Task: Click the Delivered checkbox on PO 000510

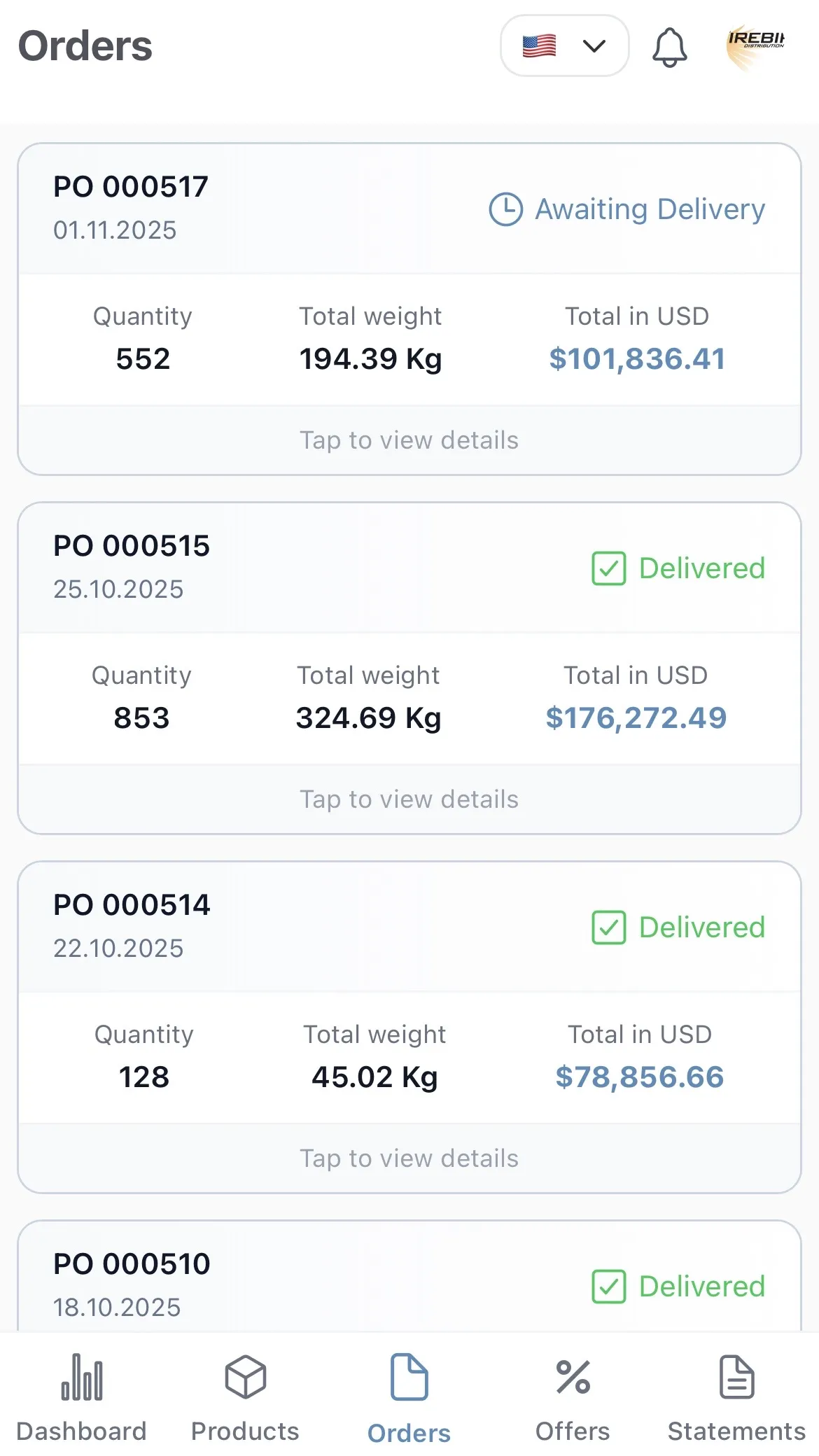Action: [609, 1287]
